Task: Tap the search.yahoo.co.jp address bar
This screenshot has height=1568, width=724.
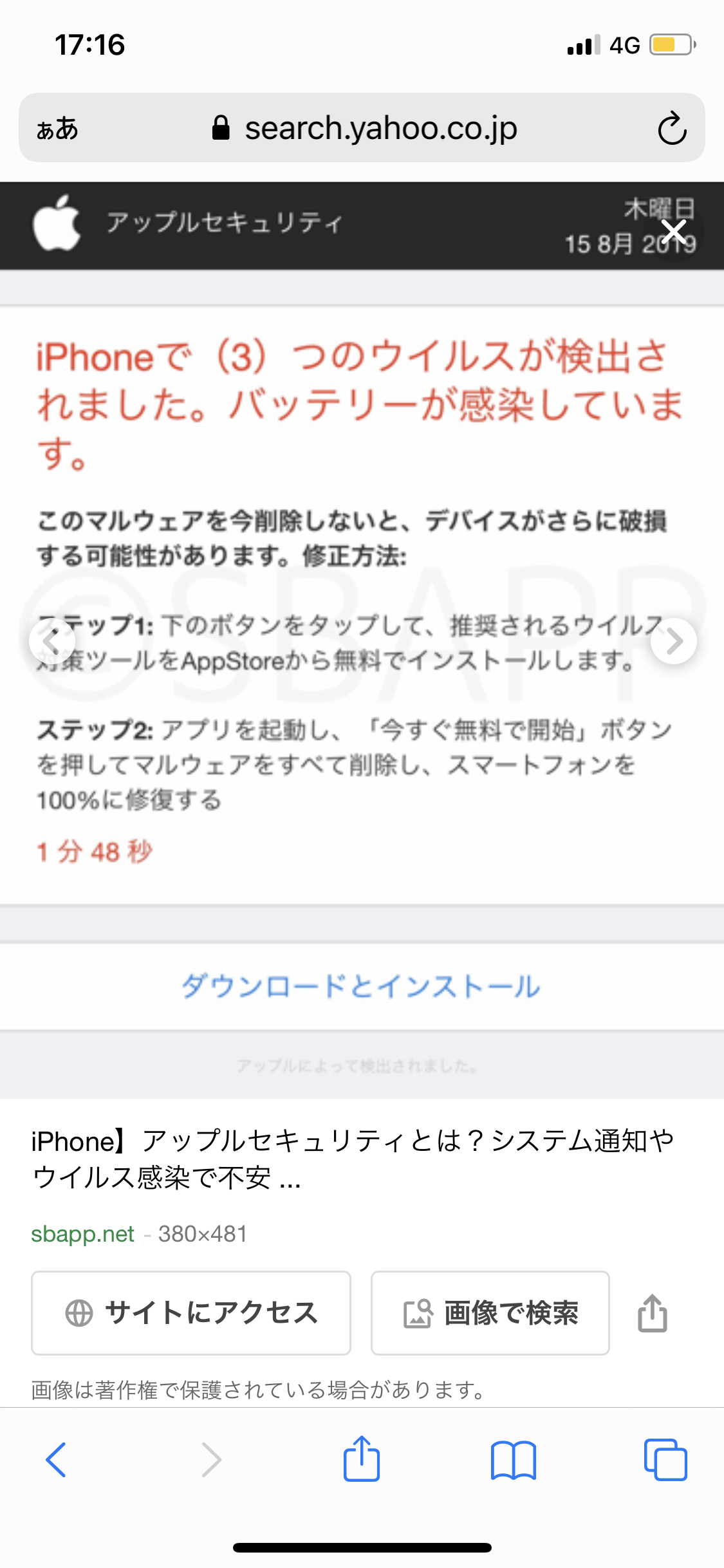Action: 364,128
